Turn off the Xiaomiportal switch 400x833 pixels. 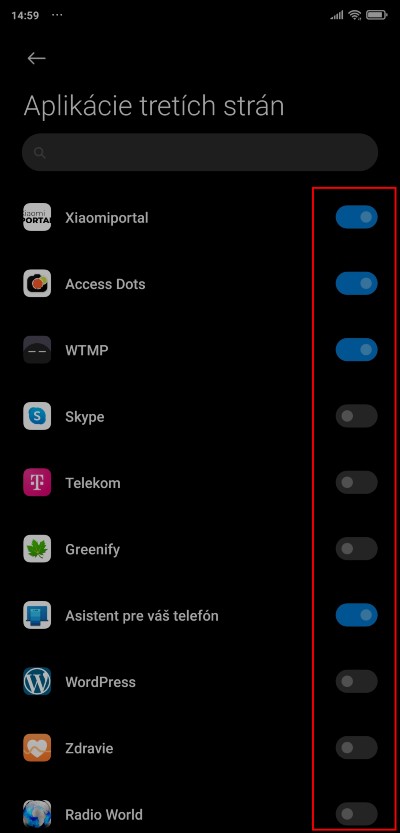pos(356,217)
